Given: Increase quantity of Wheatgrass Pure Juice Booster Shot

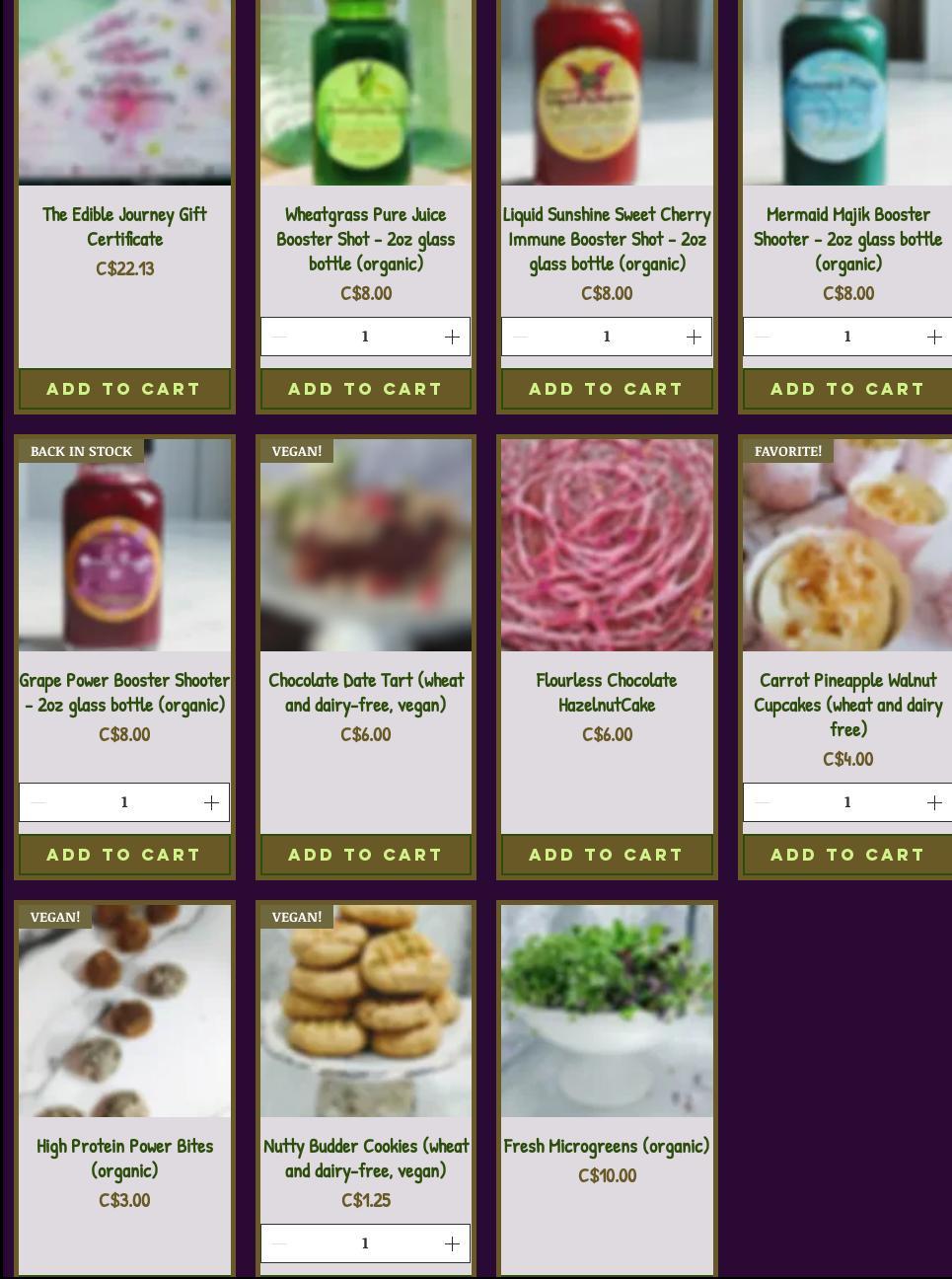Looking at the screenshot, I should coord(452,338).
